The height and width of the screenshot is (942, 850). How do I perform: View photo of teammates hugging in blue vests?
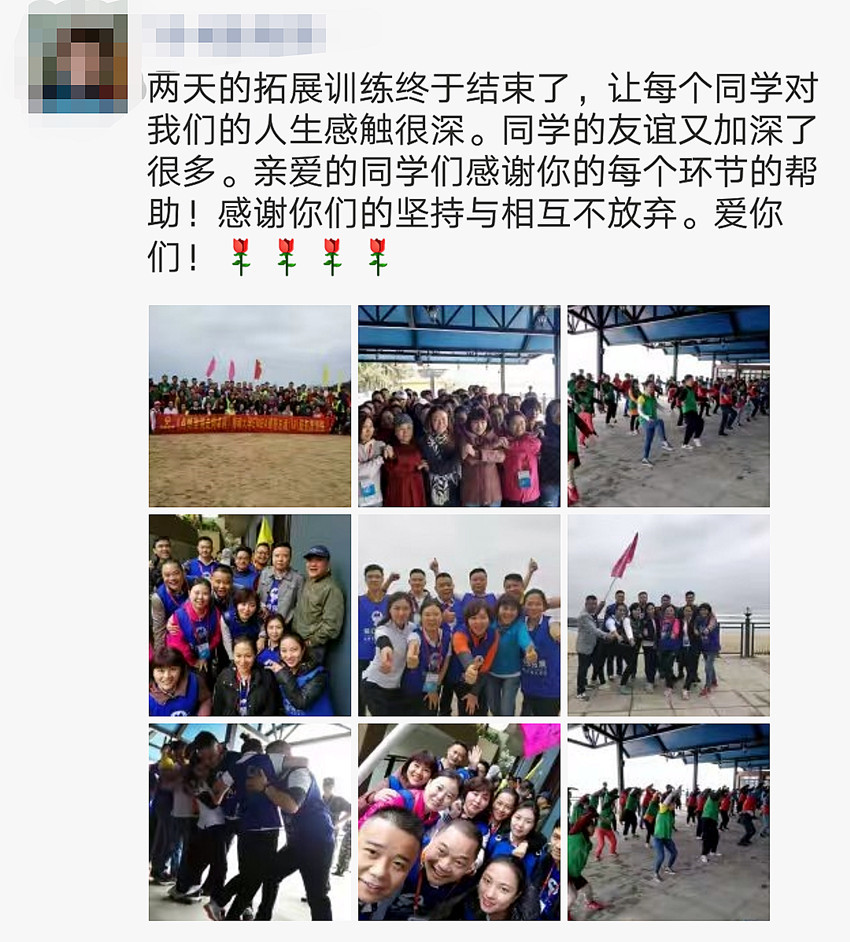[250, 822]
